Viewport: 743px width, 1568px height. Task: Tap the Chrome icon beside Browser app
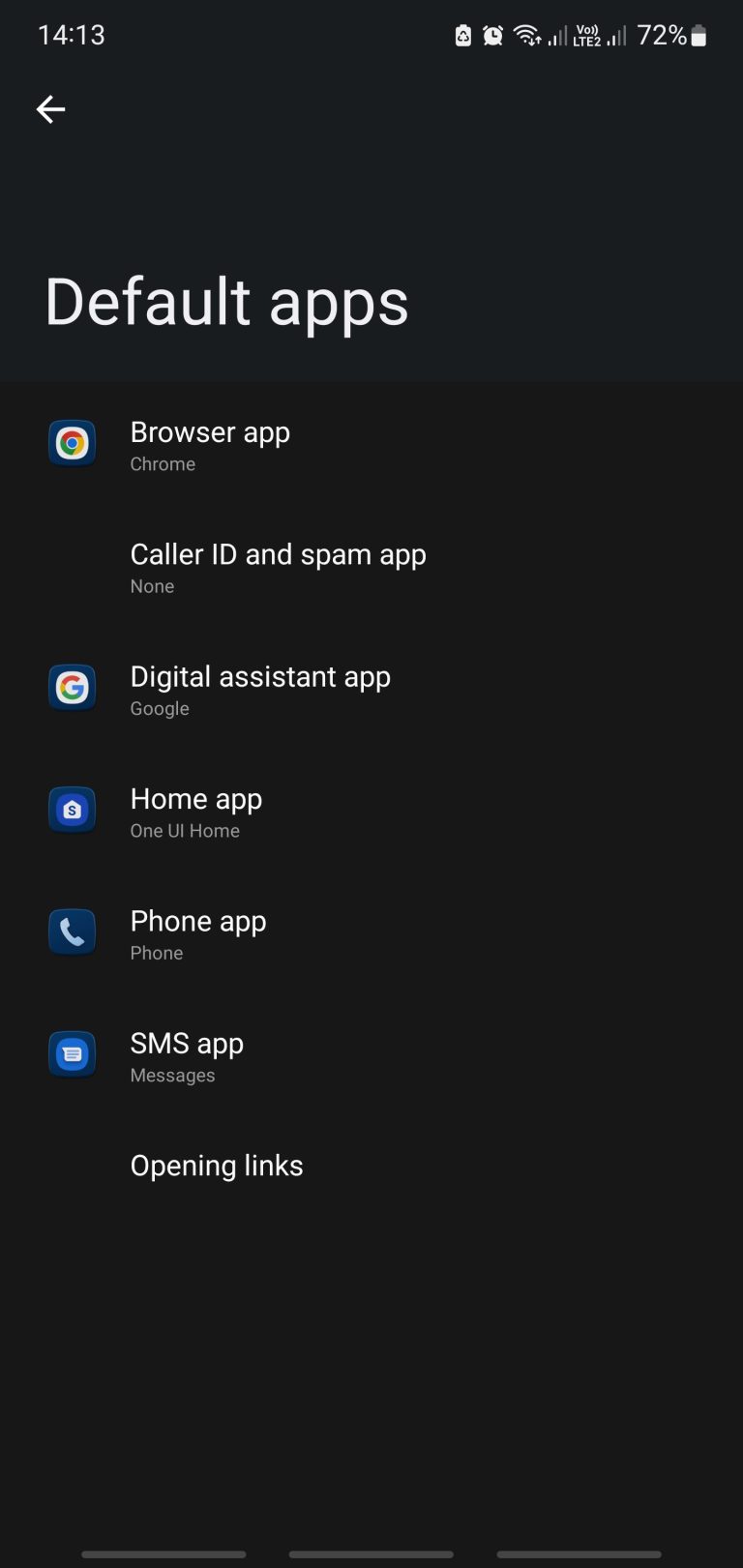pos(72,443)
